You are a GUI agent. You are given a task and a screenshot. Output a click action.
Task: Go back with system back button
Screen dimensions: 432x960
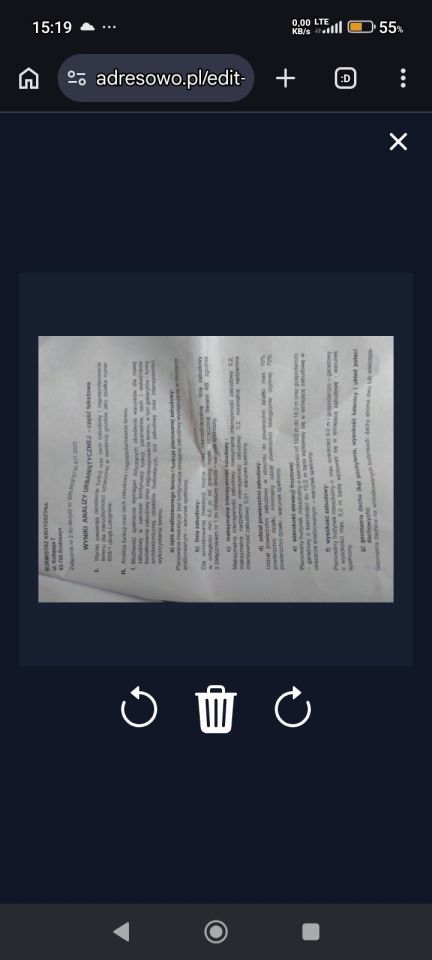click(121, 931)
